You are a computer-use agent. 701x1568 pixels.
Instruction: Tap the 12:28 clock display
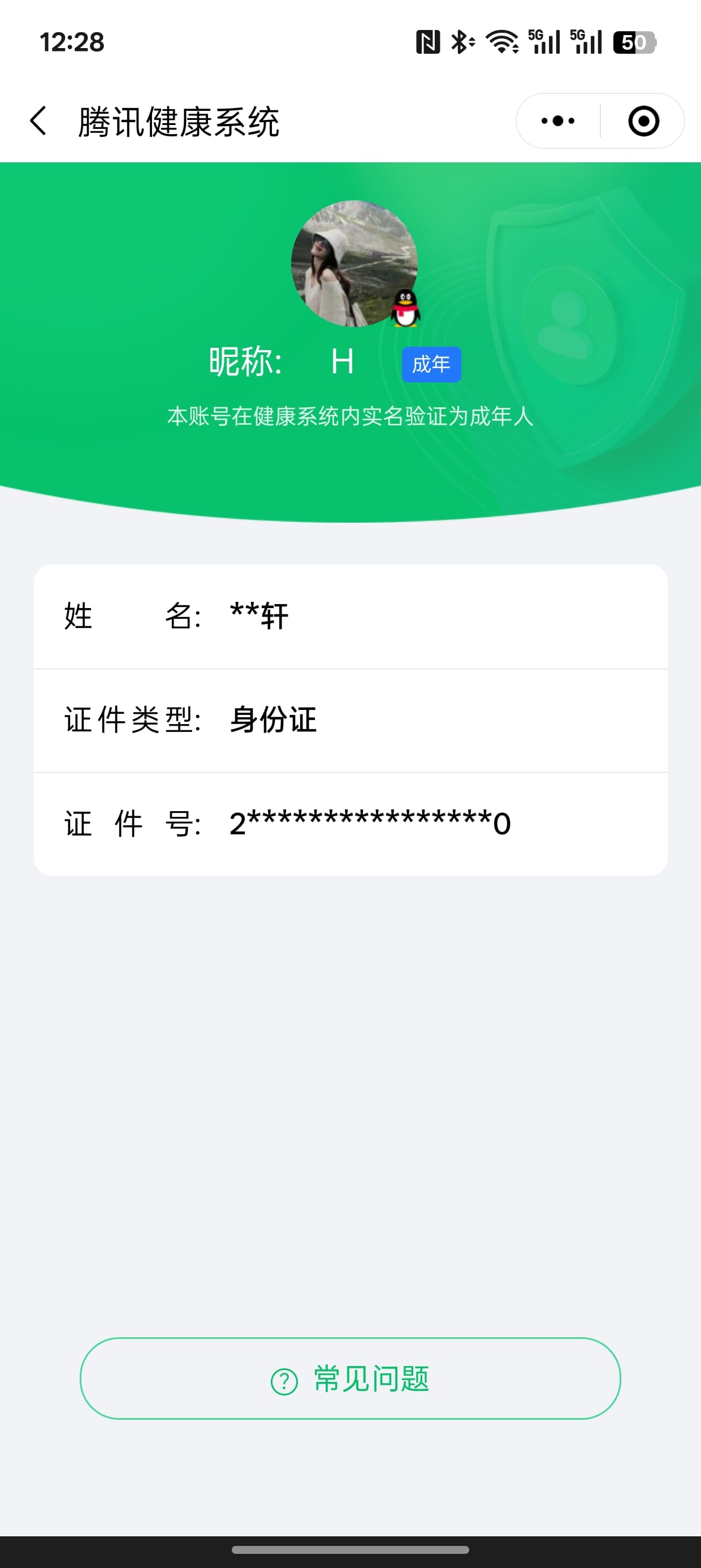click(71, 42)
